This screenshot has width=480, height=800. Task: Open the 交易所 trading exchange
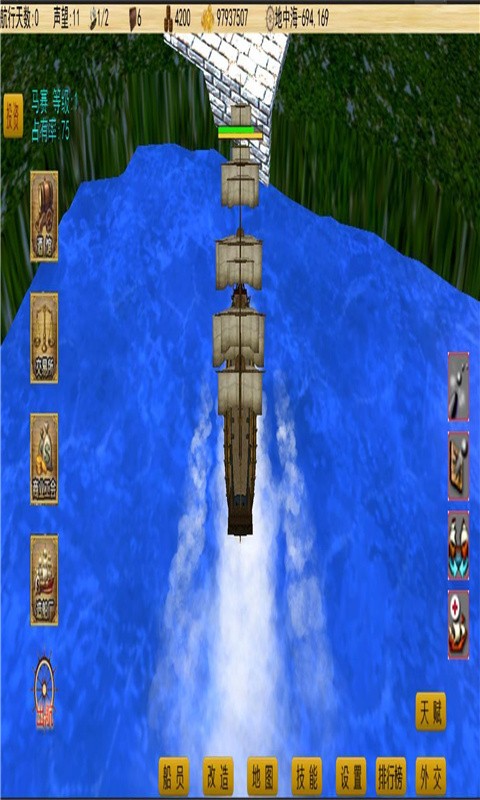tap(44, 338)
